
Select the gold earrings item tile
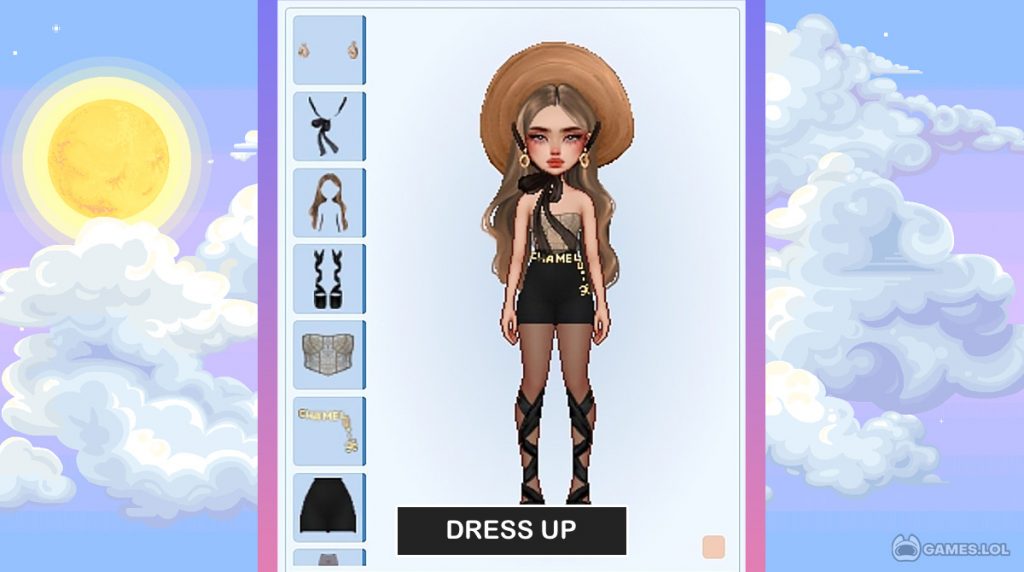tap(328, 49)
